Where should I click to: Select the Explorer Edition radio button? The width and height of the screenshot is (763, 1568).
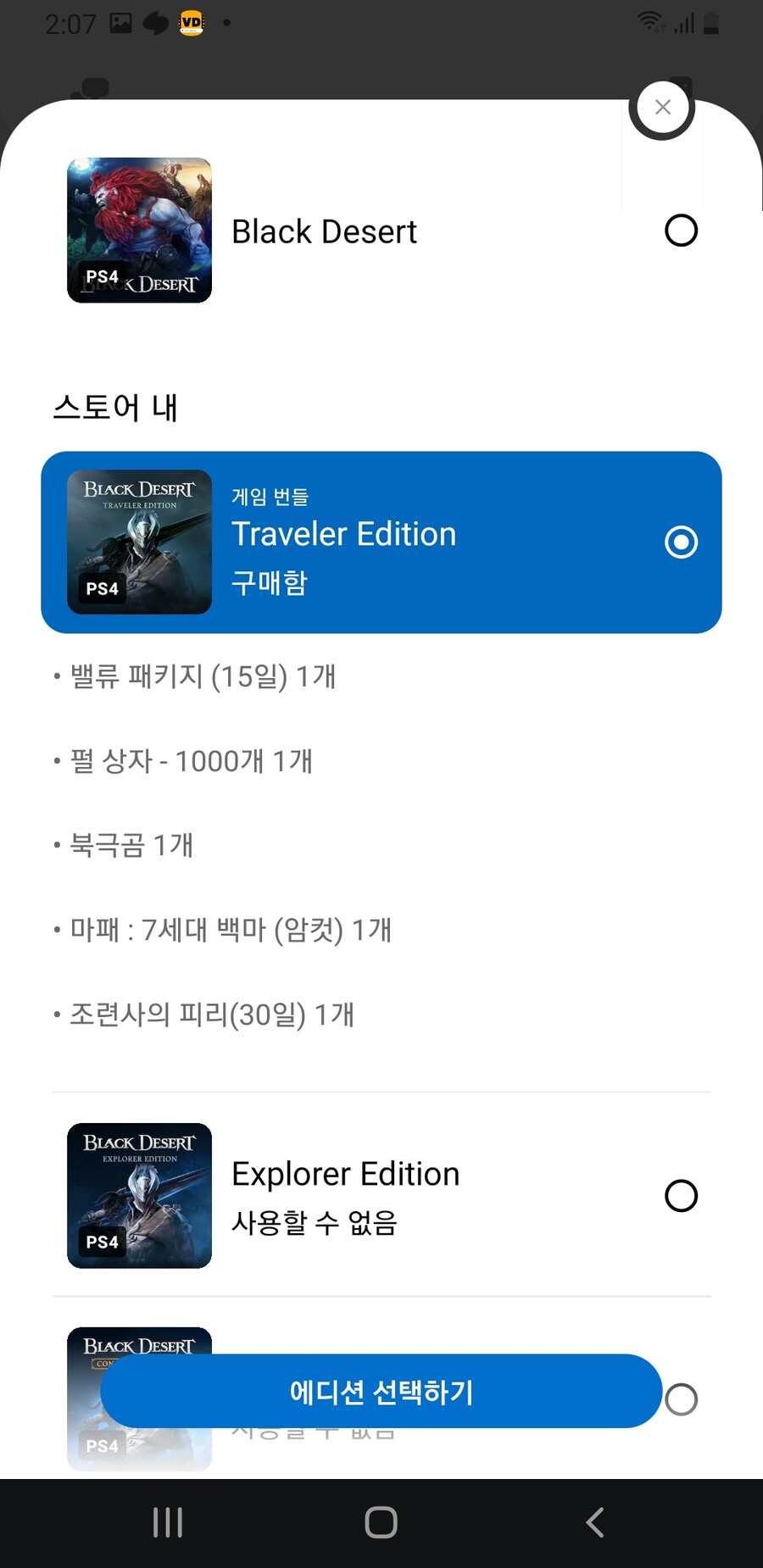681,1196
